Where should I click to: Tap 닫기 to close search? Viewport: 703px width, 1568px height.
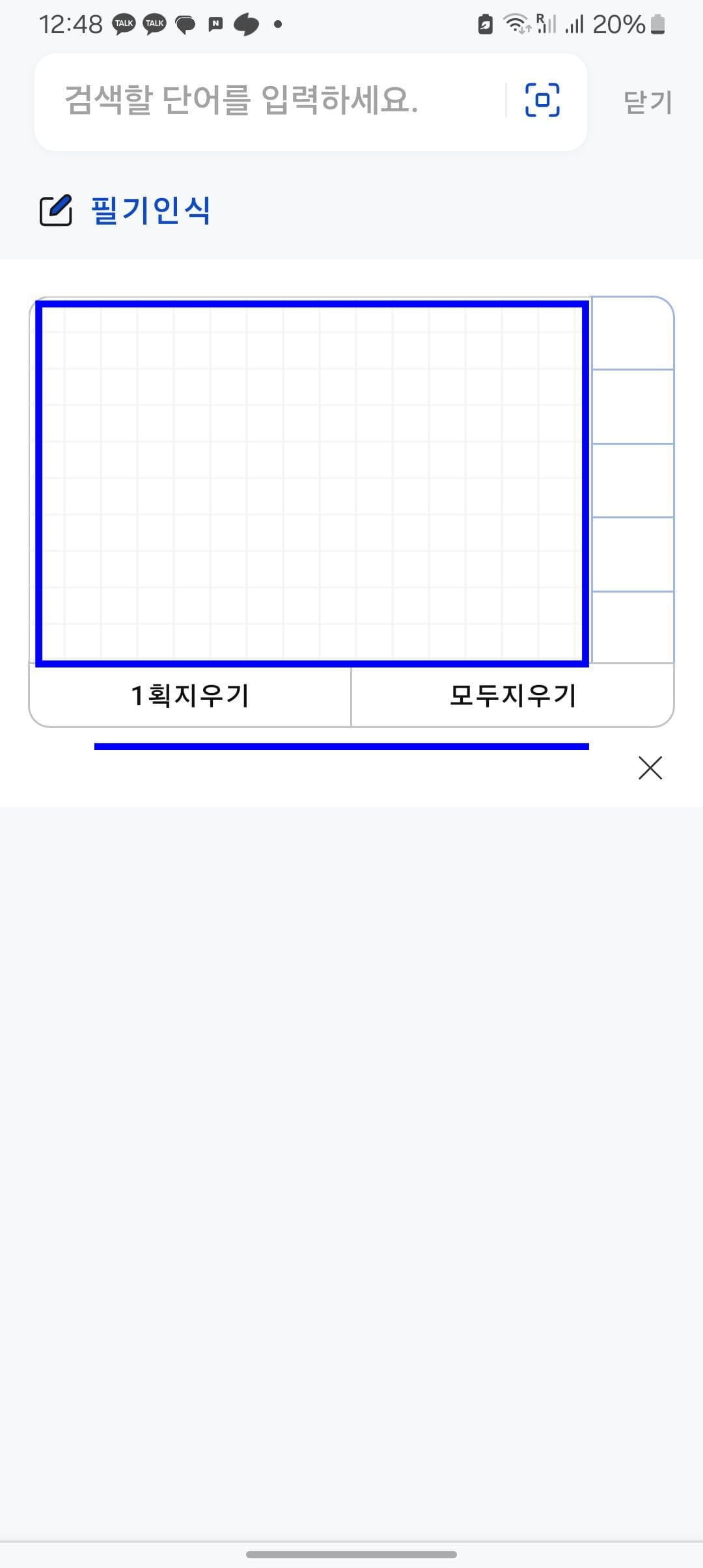[x=647, y=102]
